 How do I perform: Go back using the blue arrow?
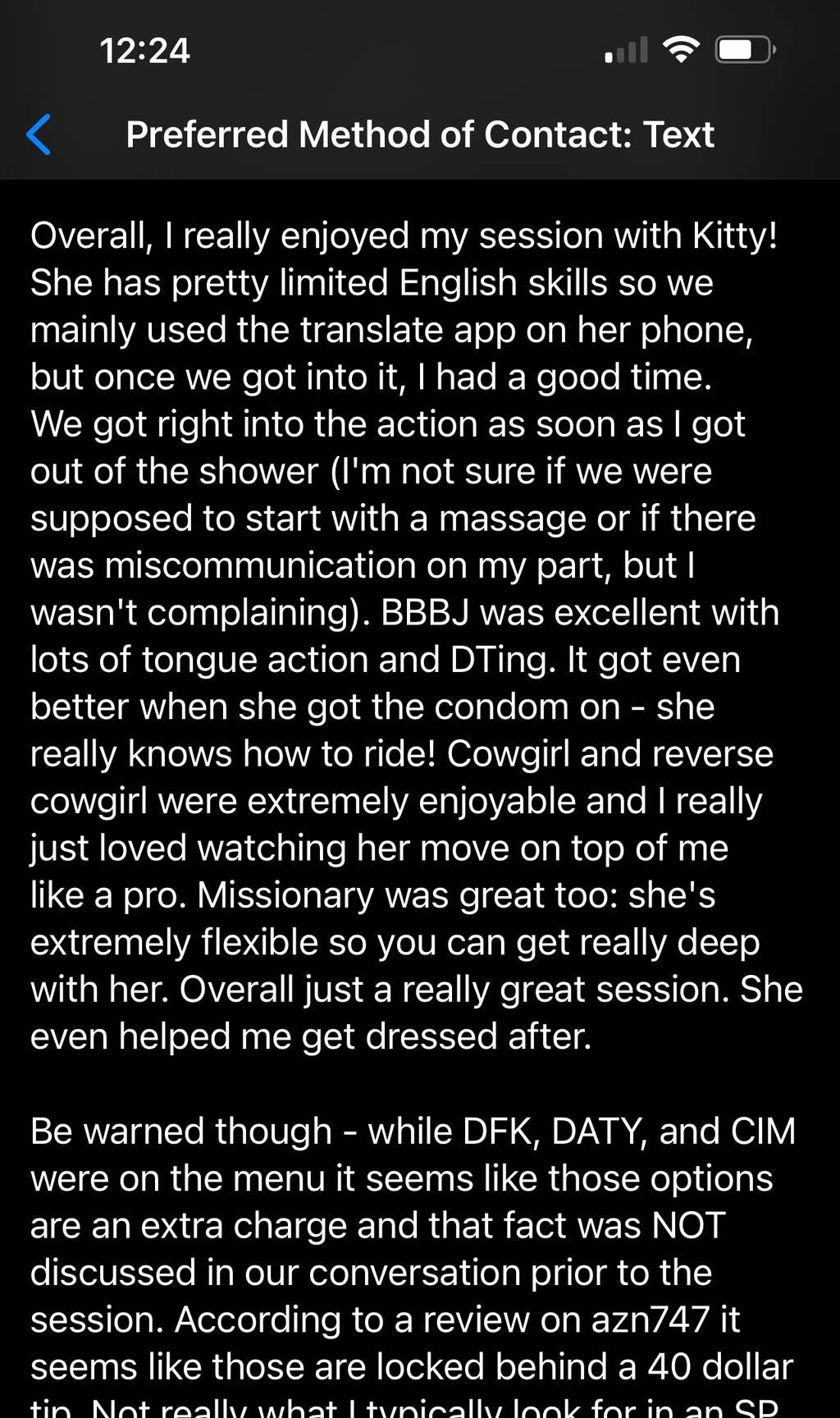(x=39, y=135)
